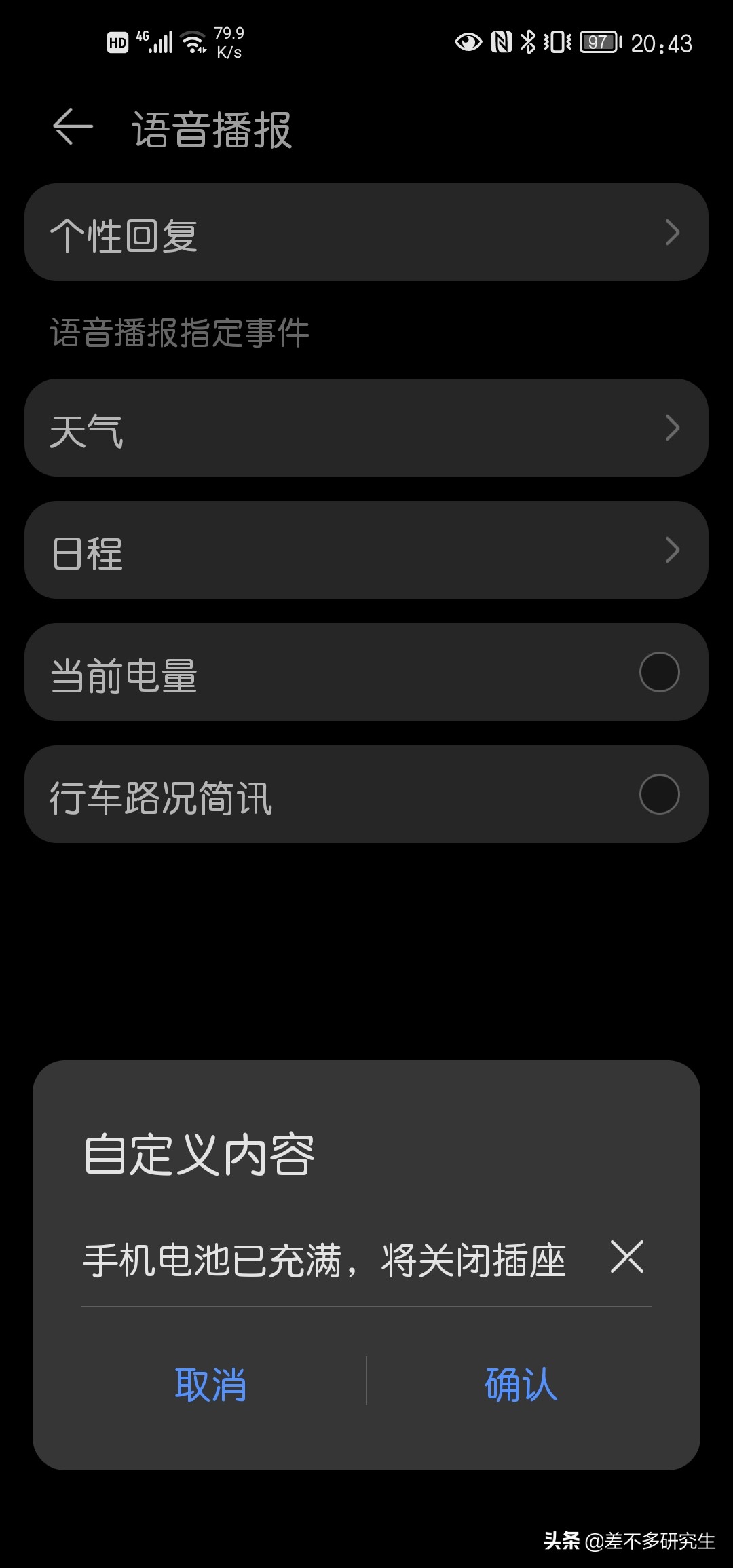Tap the back arrow beside 语音播报
The height and width of the screenshot is (1568, 733).
[x=71, y=129]
